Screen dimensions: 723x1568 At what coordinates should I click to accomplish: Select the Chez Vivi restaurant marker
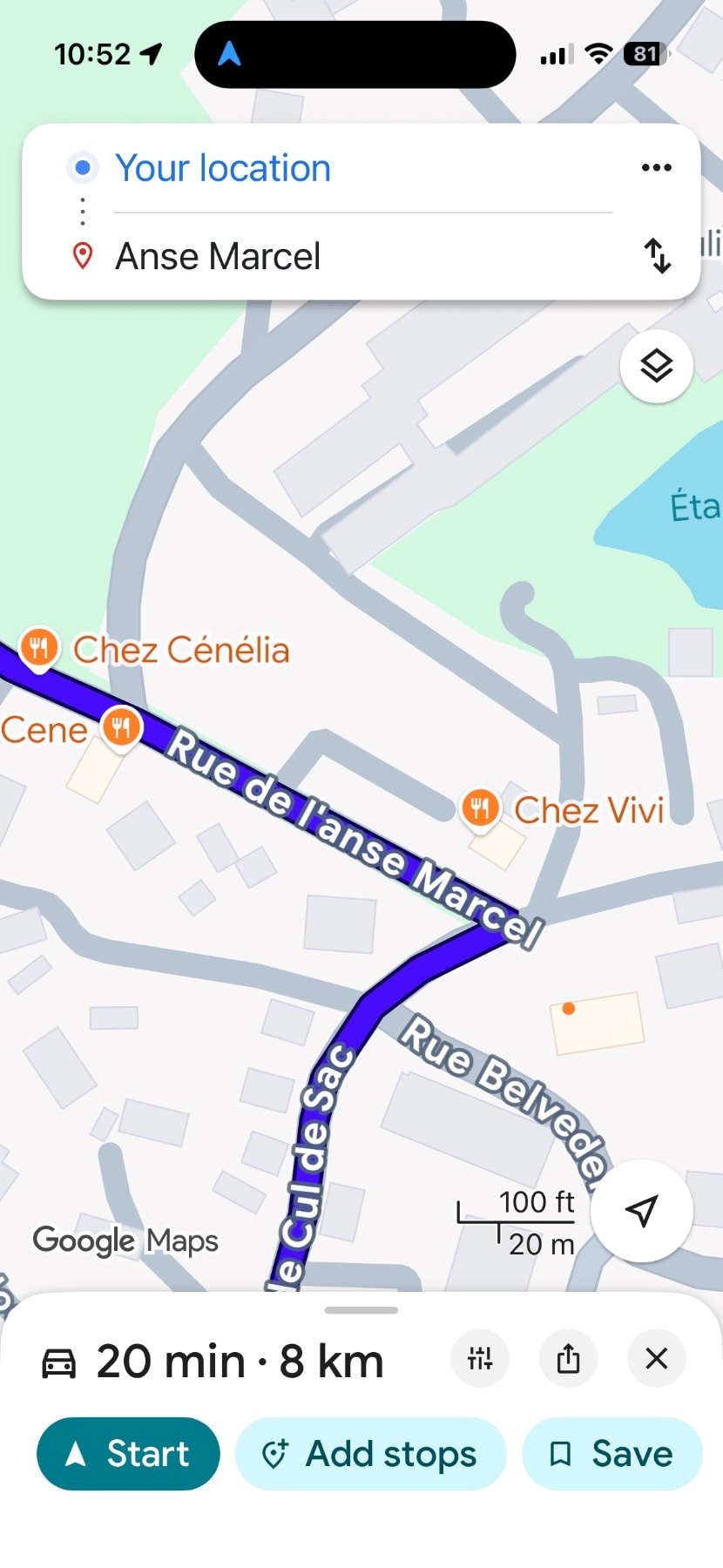point(480,808)
